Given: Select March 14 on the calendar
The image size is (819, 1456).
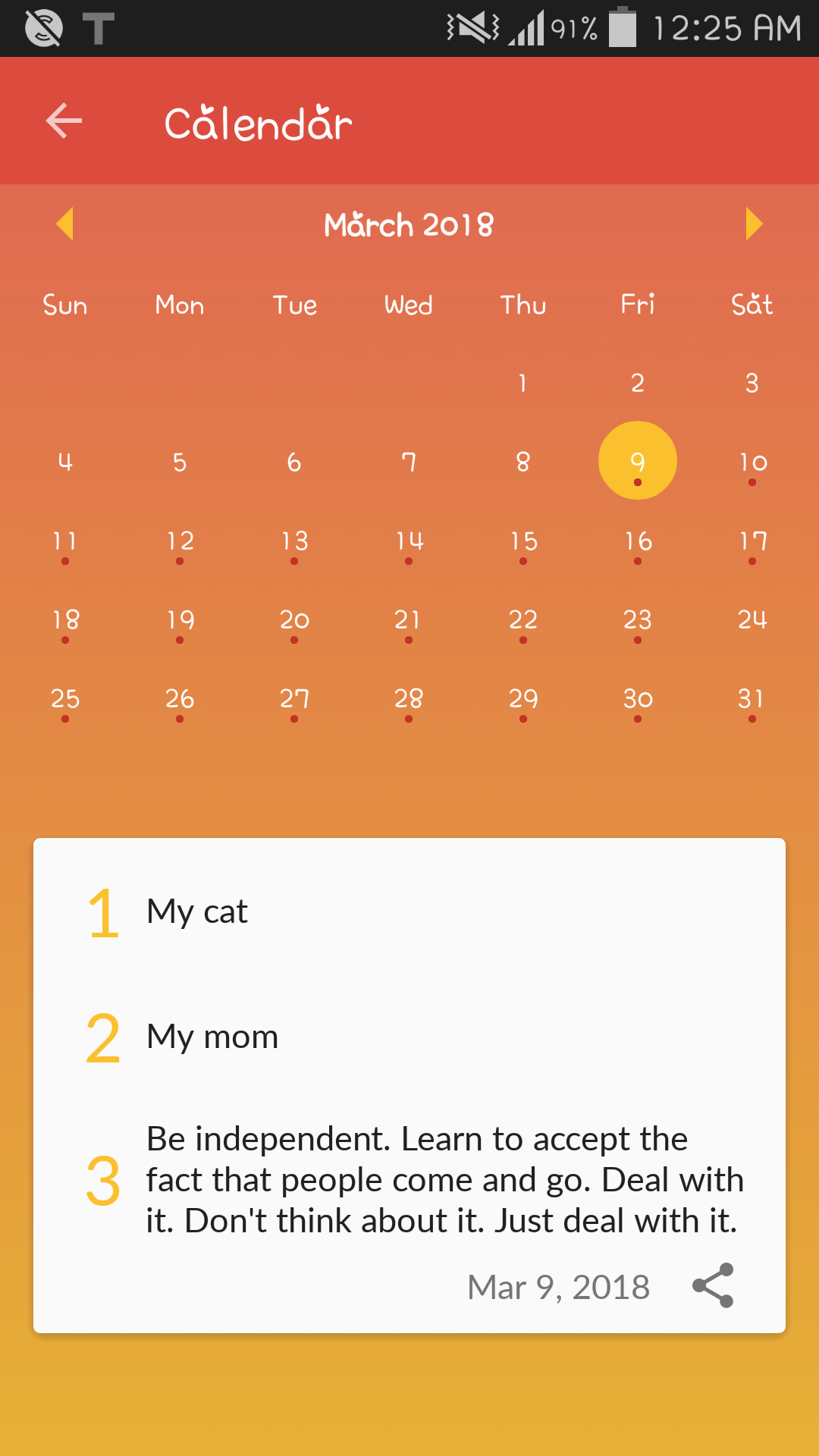Looking at the screenshot, I should pos(409,541).
